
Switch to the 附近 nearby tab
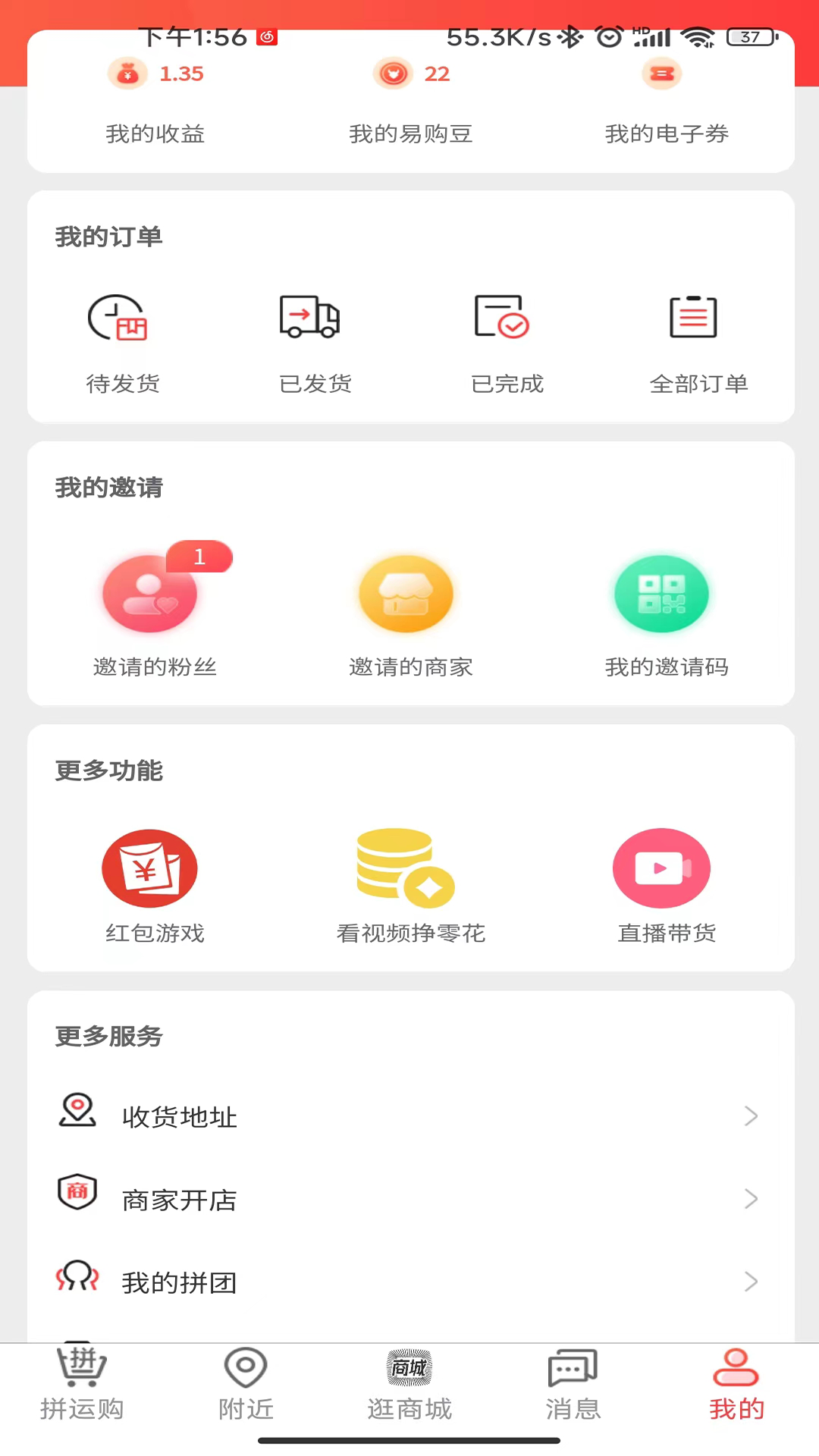click(246, 1385)
